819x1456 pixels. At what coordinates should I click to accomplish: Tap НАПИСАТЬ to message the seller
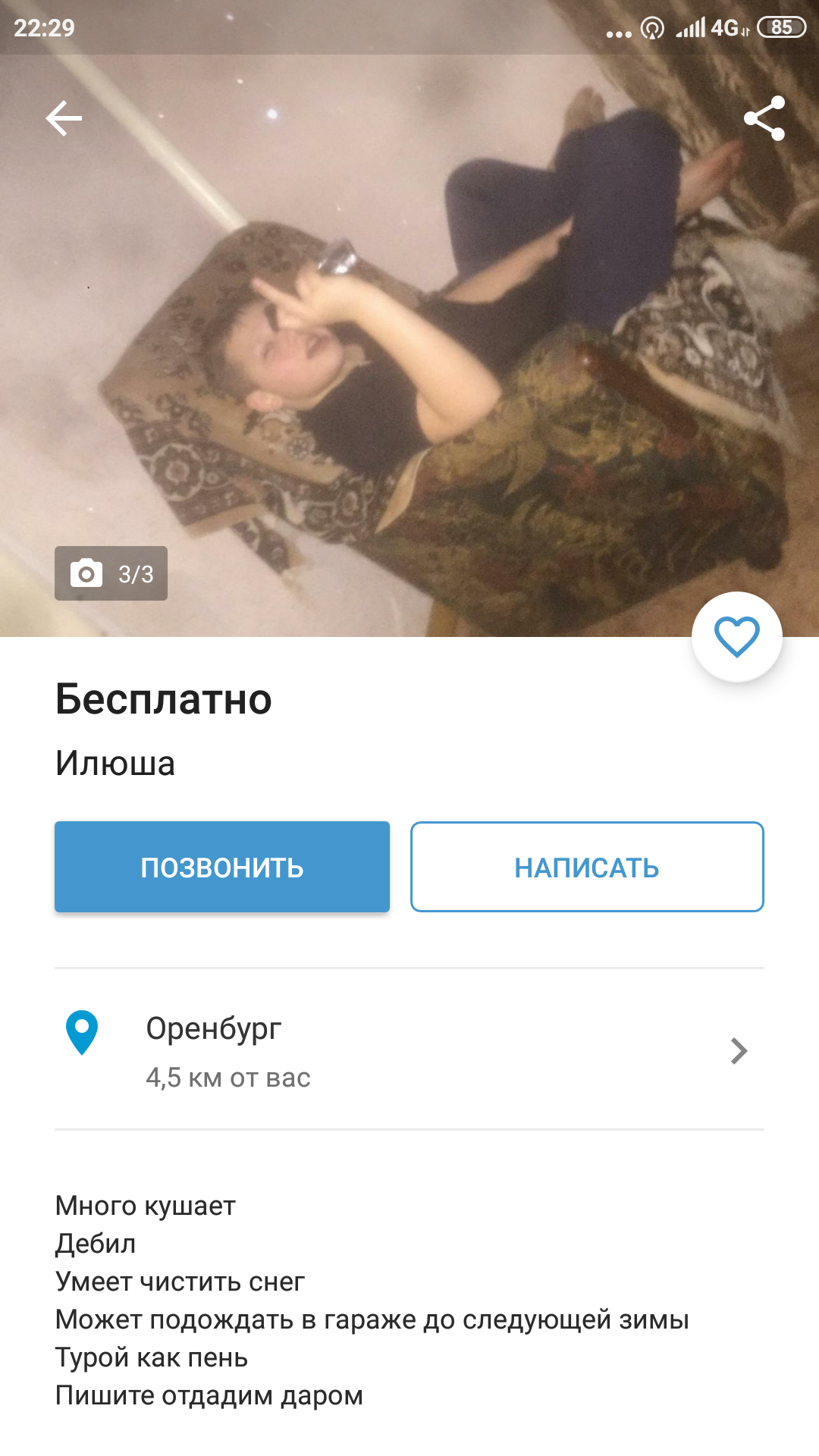click(x=587, y=867)
